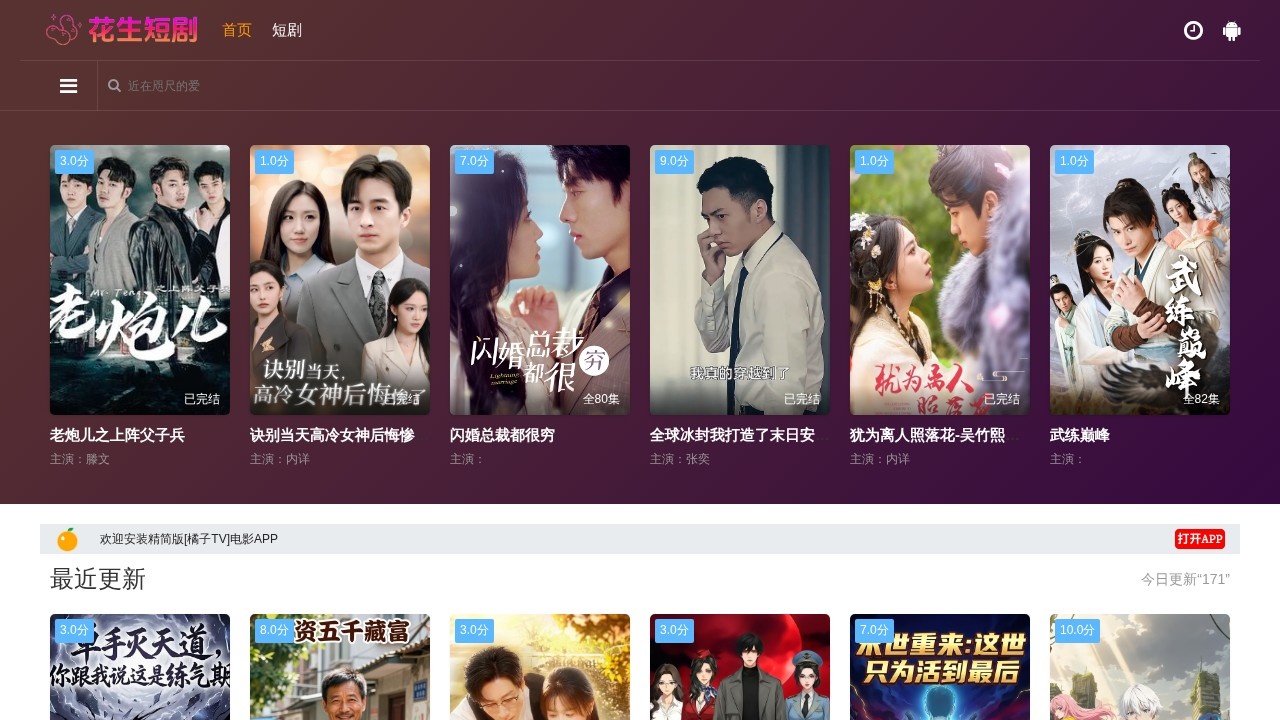1280x720 pixels.
Task: Open 闪婚总裁都很穷 drama
Action: [540, 280]
